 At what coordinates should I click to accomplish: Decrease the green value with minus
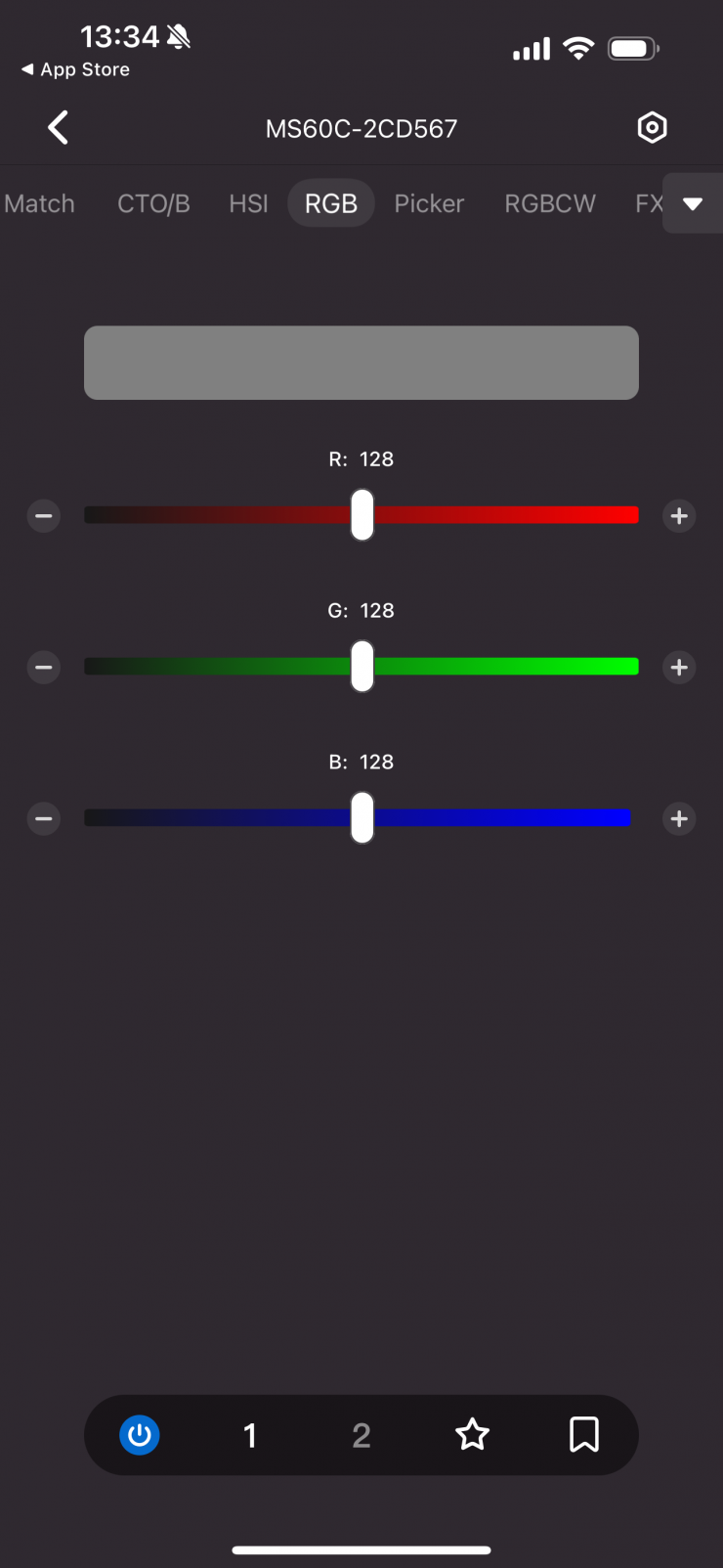point(44,668)
